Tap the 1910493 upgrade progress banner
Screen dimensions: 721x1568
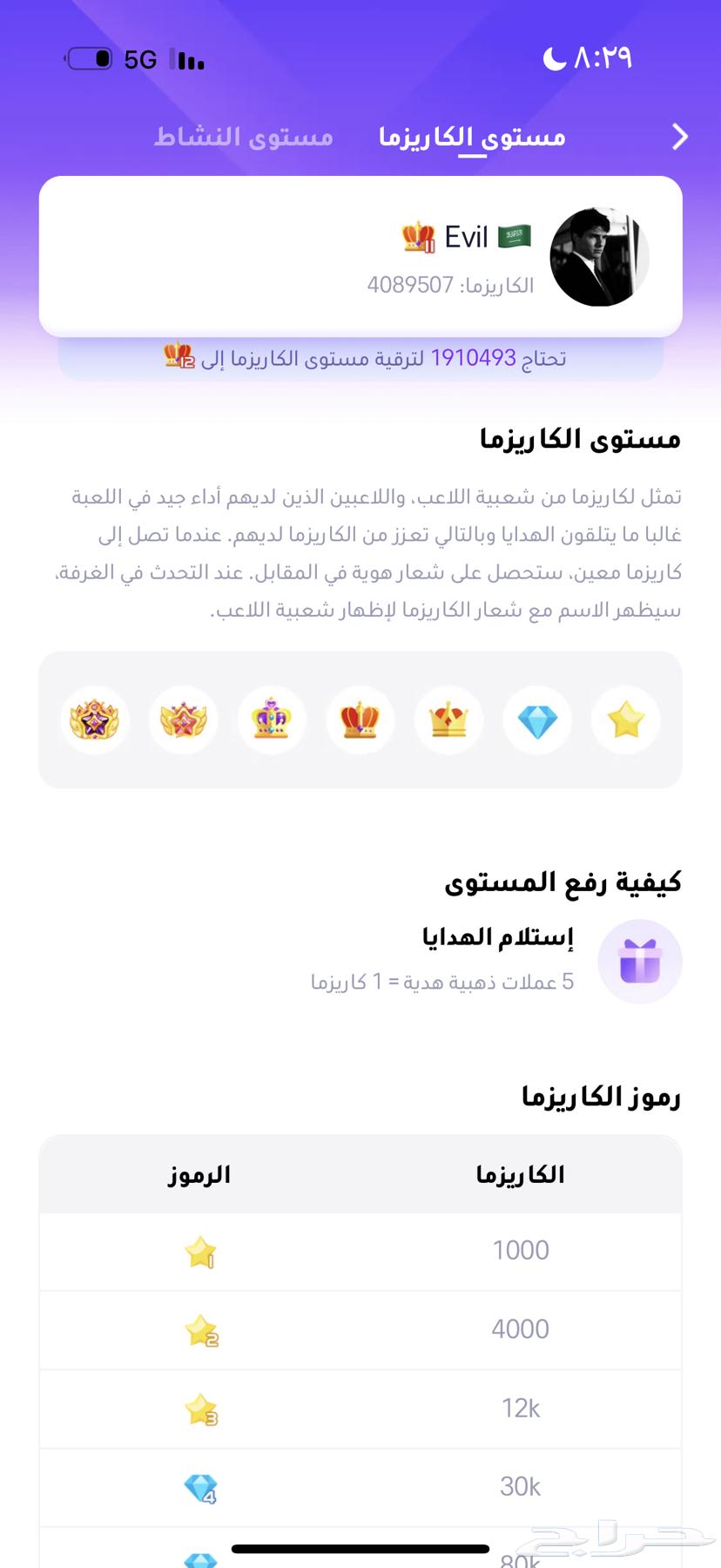[x=360, y=356]
